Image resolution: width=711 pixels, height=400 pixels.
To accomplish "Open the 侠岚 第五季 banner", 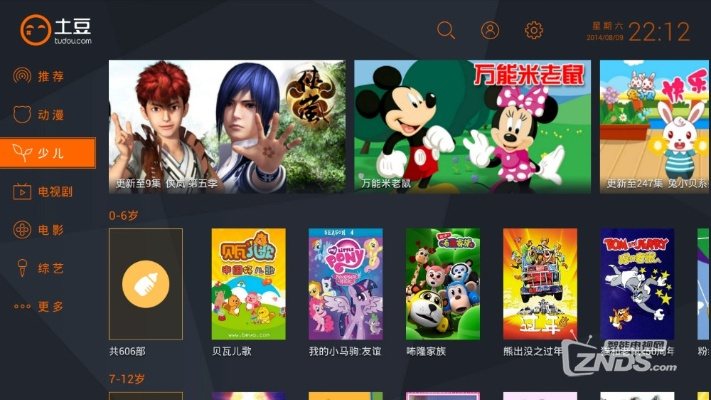I will 227,126.
